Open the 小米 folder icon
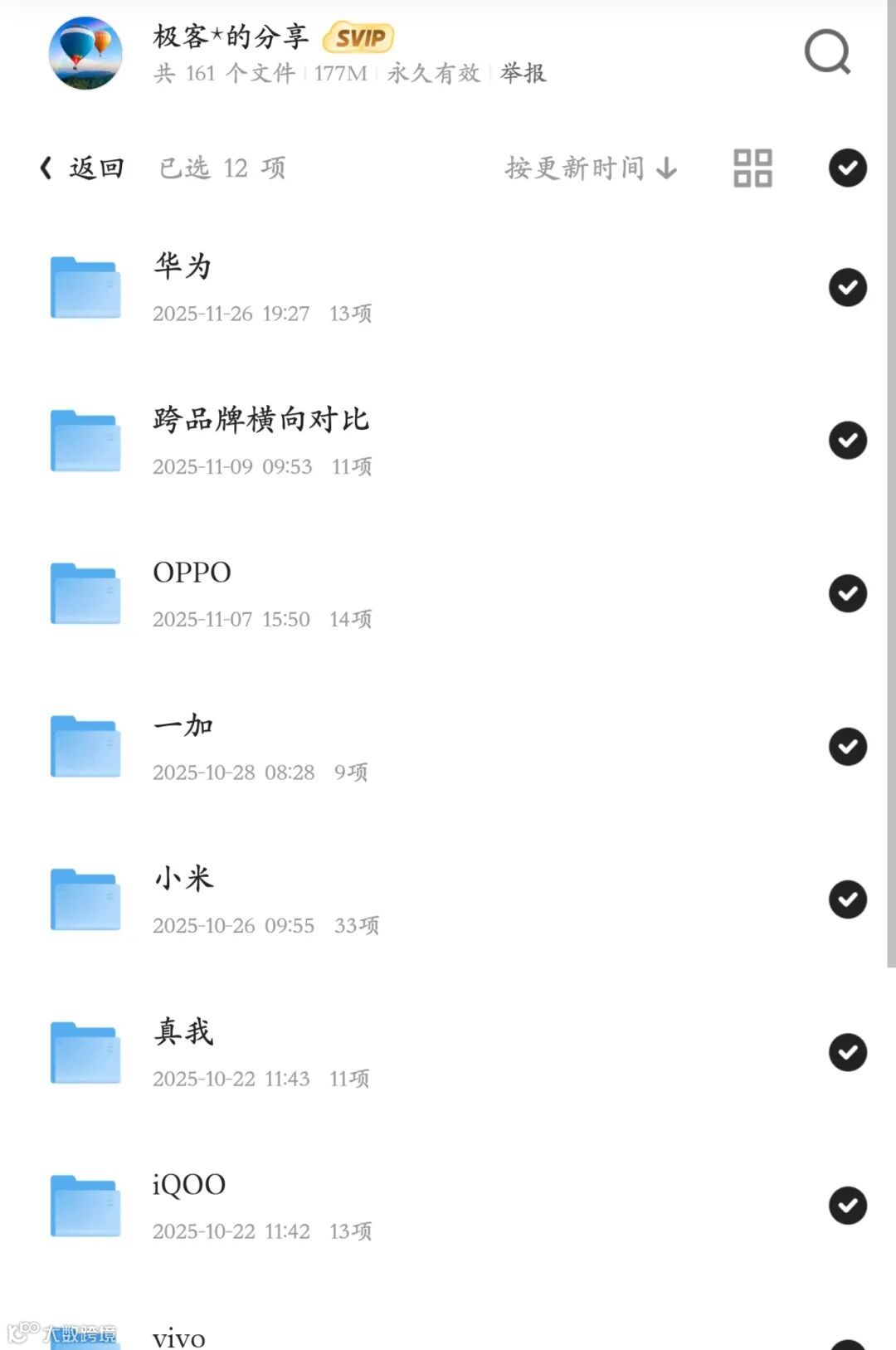 (85, 899)
